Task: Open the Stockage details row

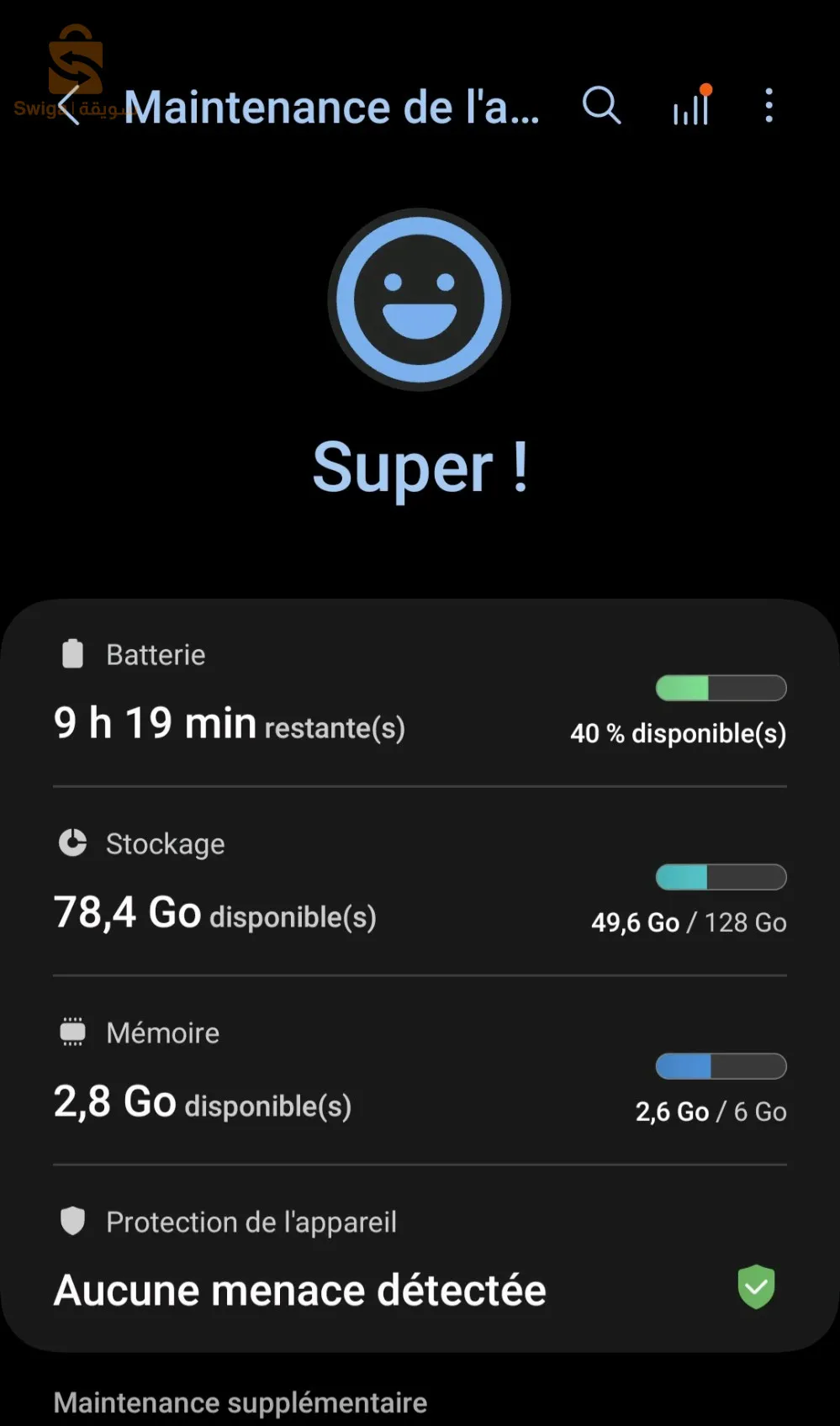Action: pos(419,883)
